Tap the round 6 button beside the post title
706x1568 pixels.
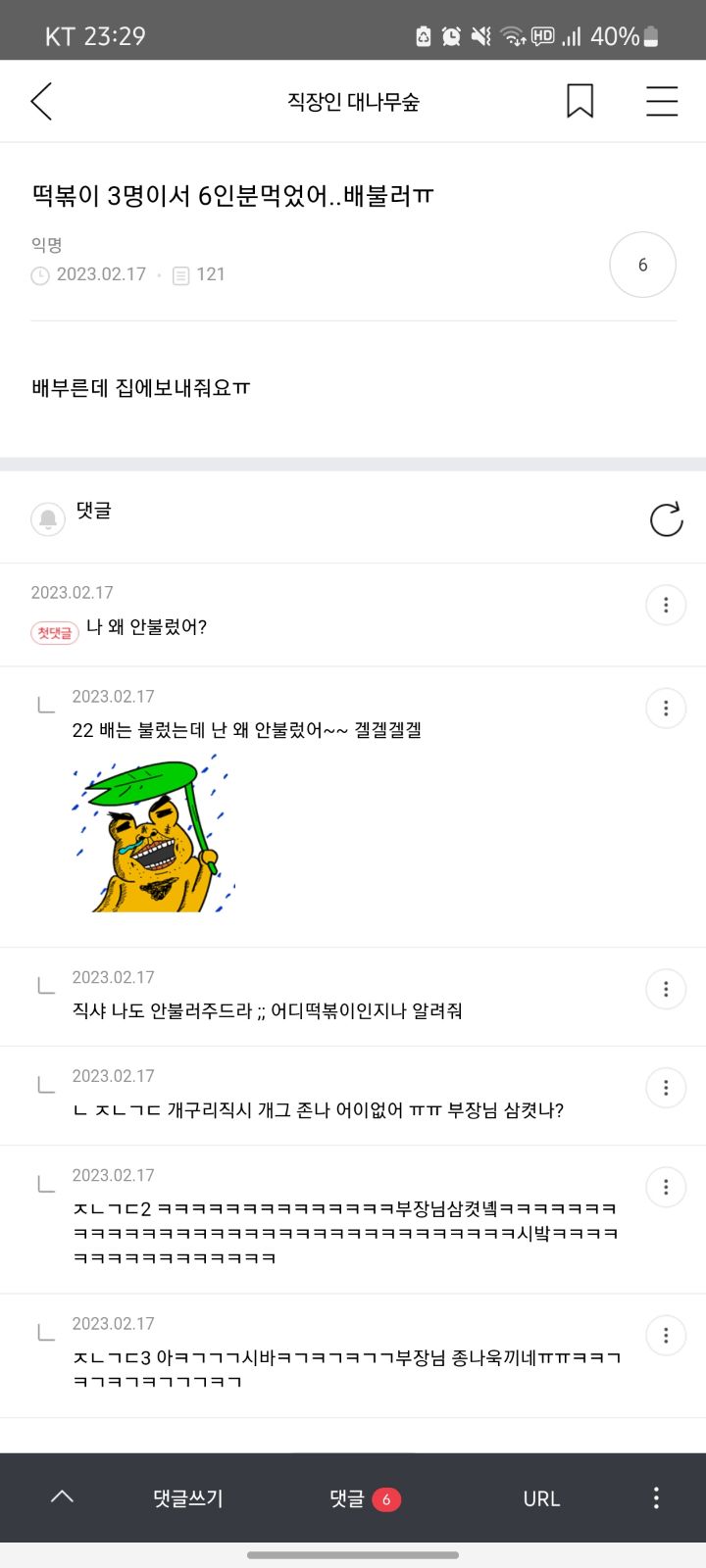(x=642, y=265)
